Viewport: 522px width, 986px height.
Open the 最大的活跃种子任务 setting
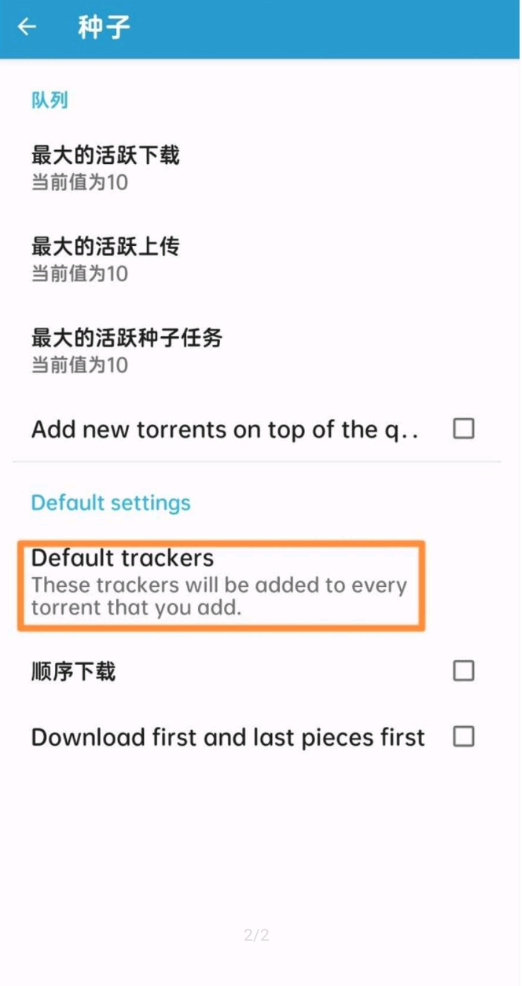tap(261, 350)
